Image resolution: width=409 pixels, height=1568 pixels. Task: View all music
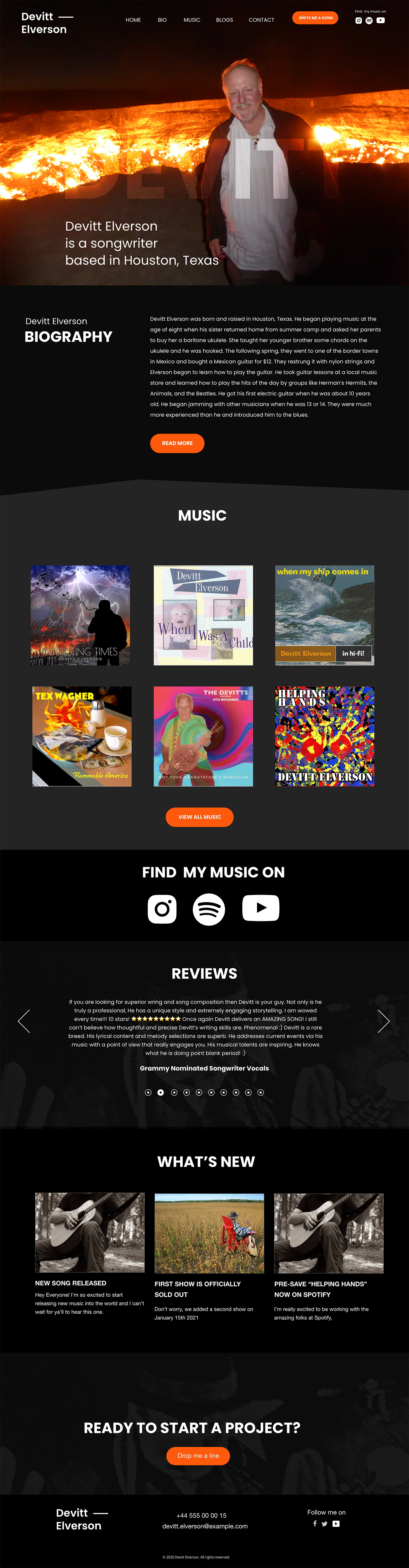(200, 817)
